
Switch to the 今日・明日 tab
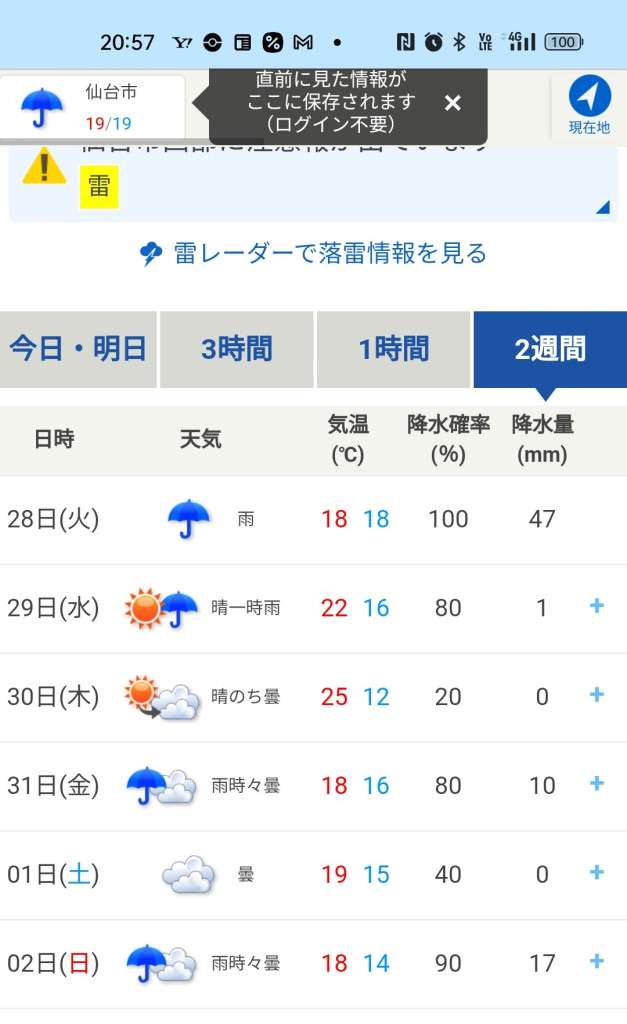click(78, 349)
